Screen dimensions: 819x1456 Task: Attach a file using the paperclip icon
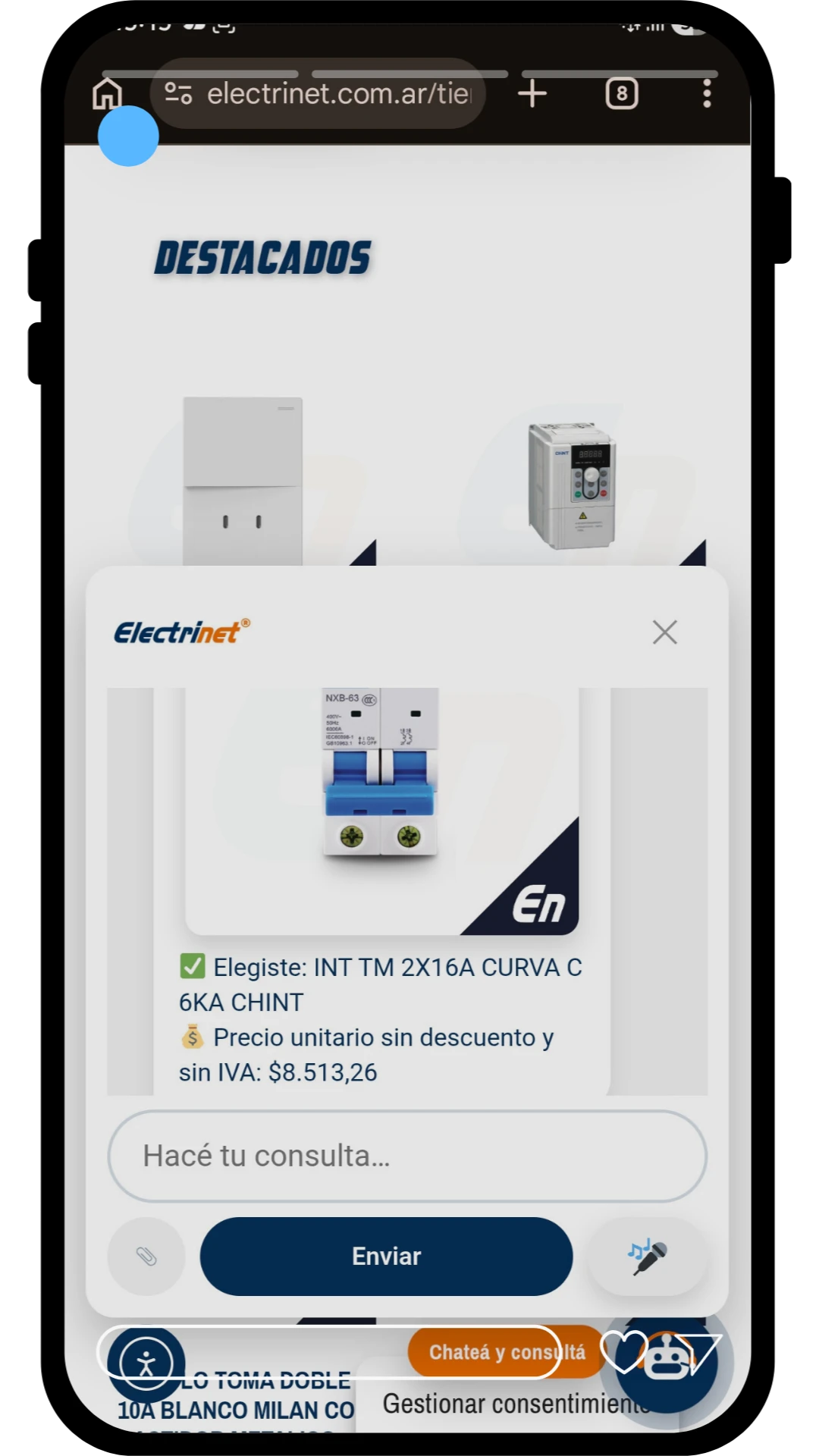146,1256
